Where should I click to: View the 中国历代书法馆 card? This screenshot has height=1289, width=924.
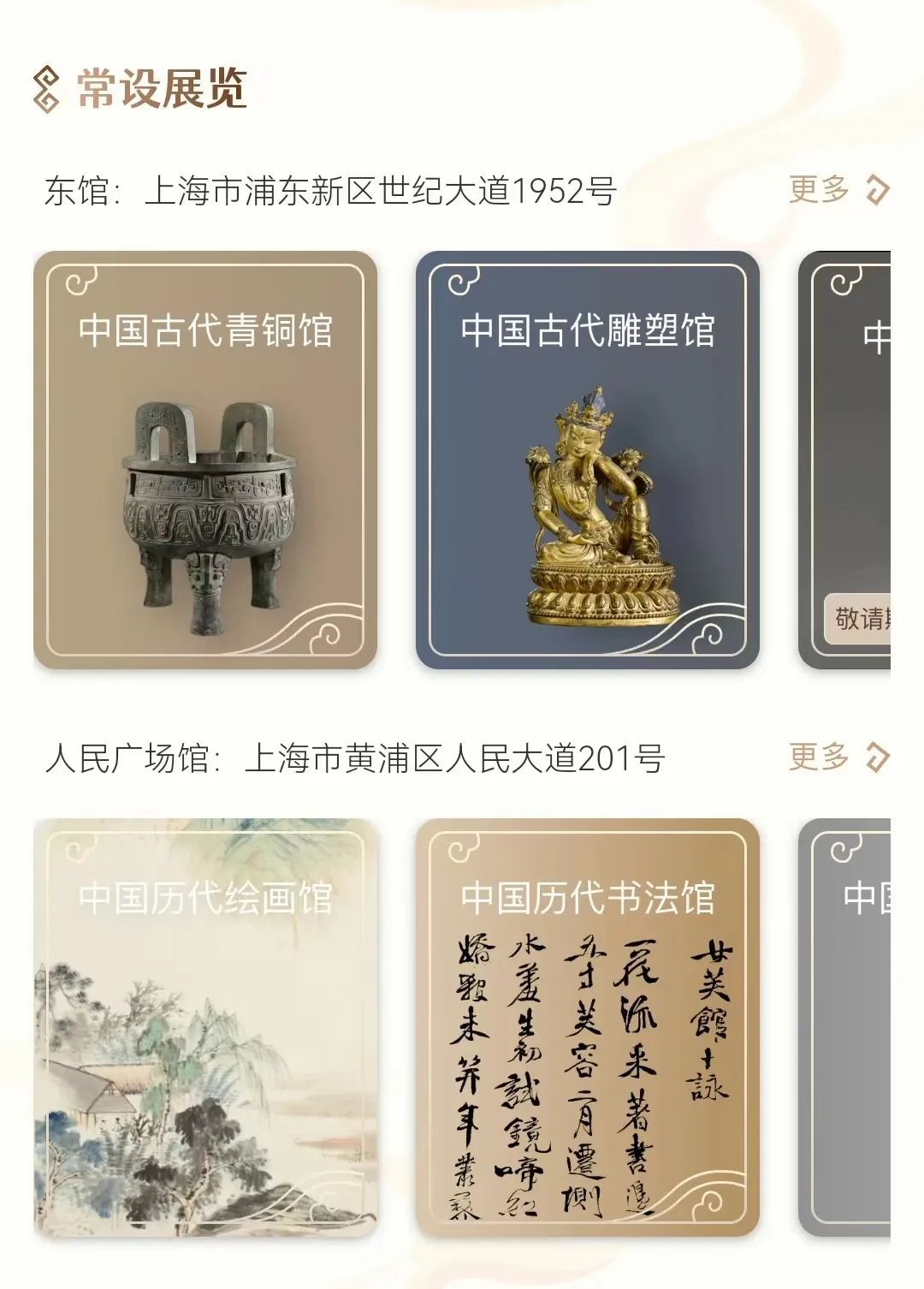click(587, 1027)
